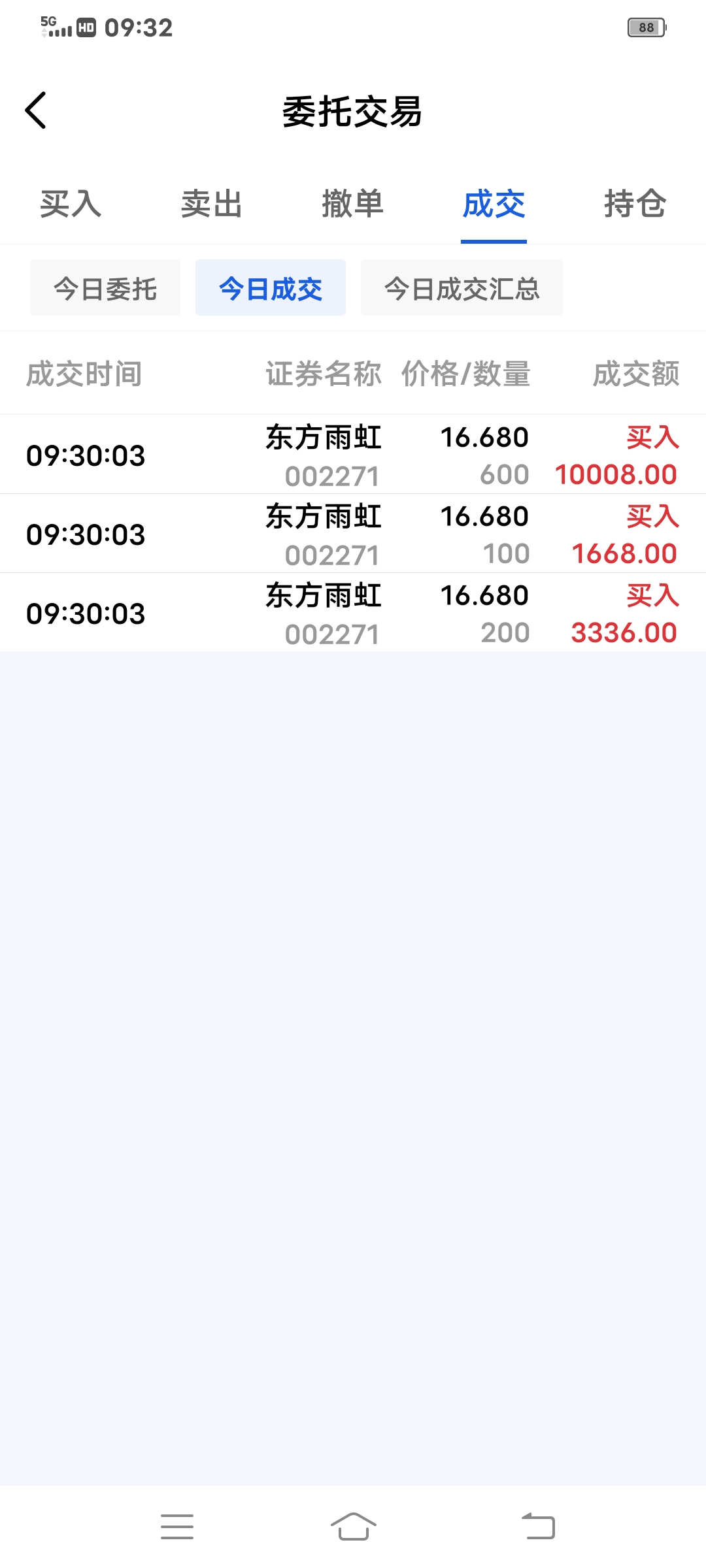Select the 今日成交 filter
Screen dimensions: 706x1568
tap(271, 288)
